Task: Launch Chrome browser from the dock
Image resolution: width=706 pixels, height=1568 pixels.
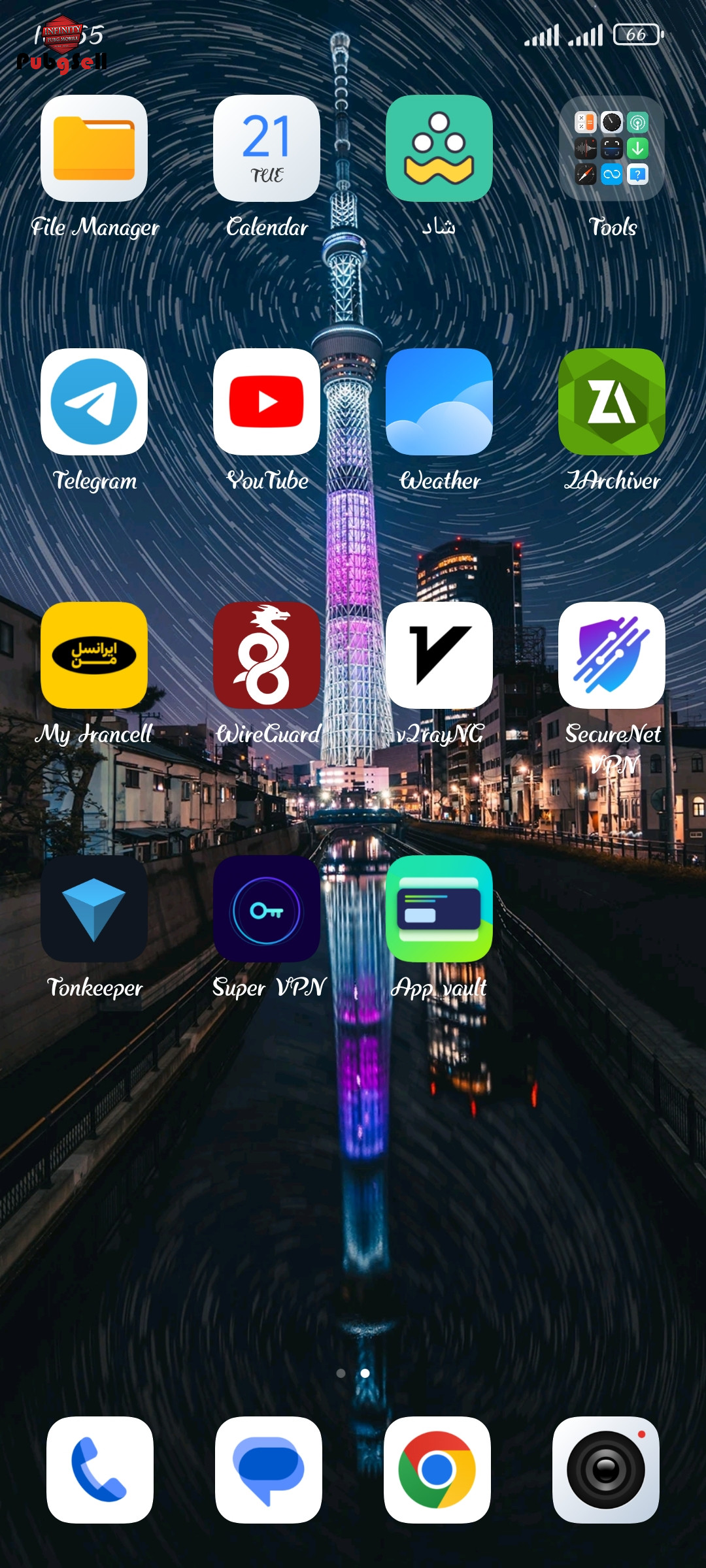Action: (x=437, y=1470)
